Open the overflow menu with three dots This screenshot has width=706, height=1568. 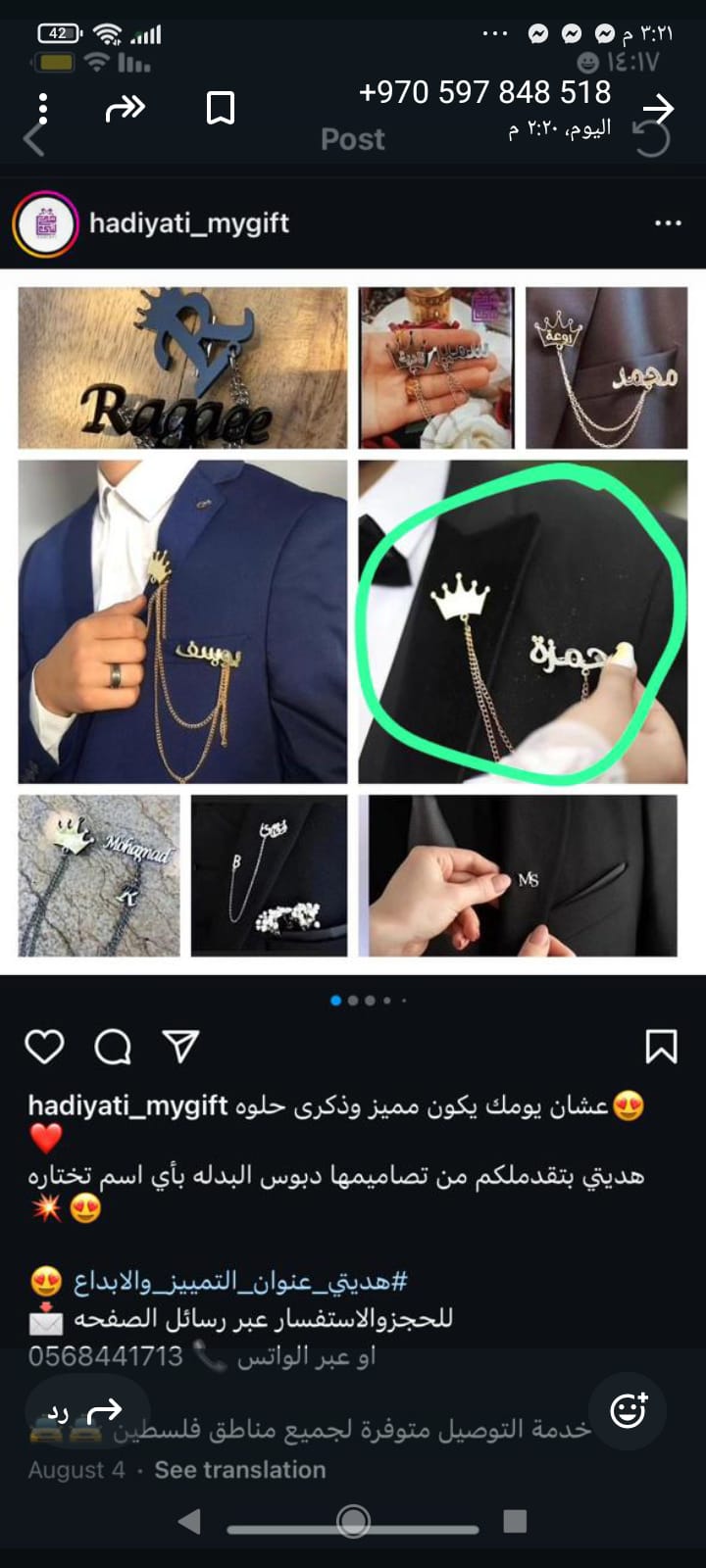point(43,109)
